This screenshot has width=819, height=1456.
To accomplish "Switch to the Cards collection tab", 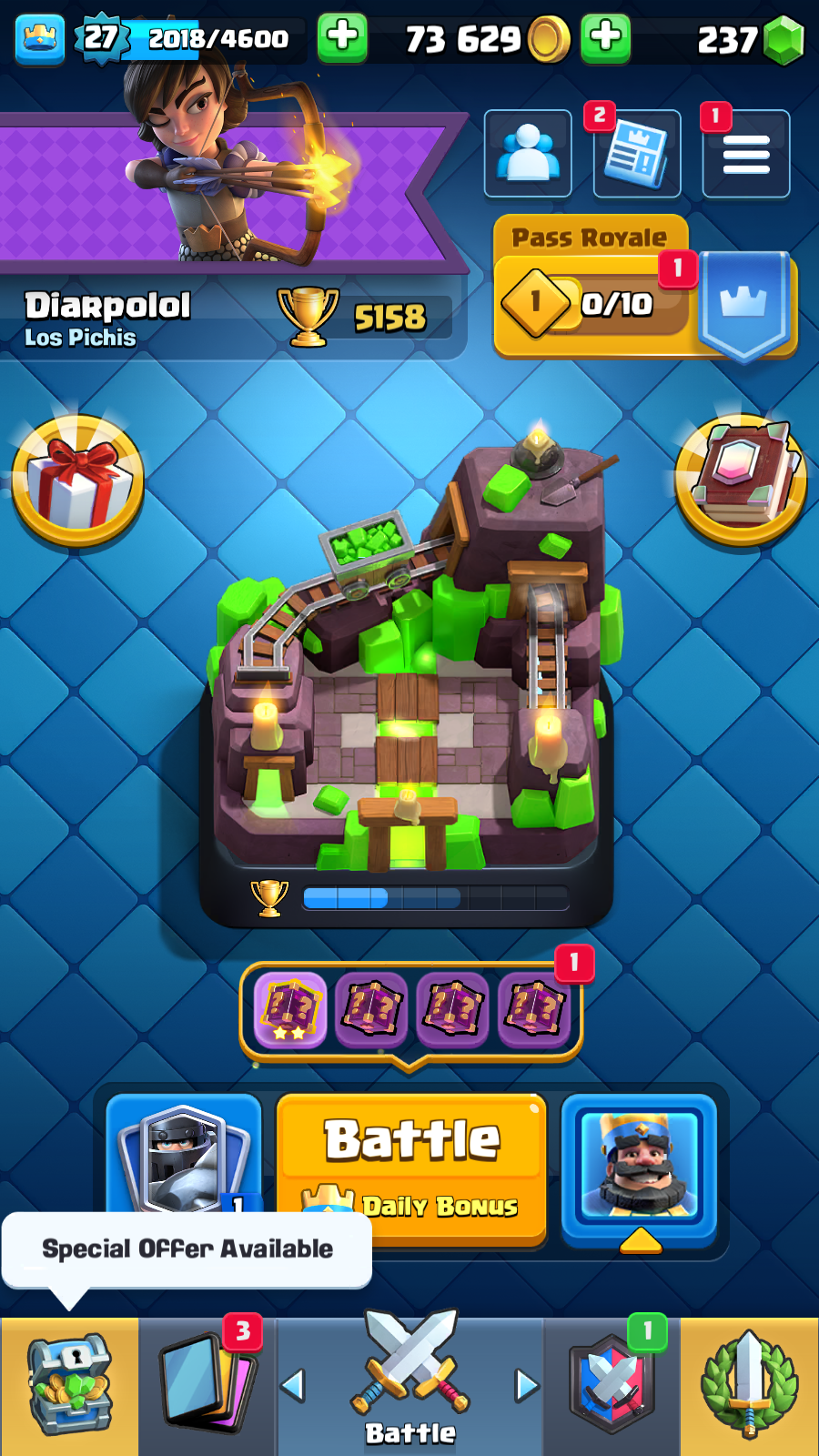I will click(207, 1385).
